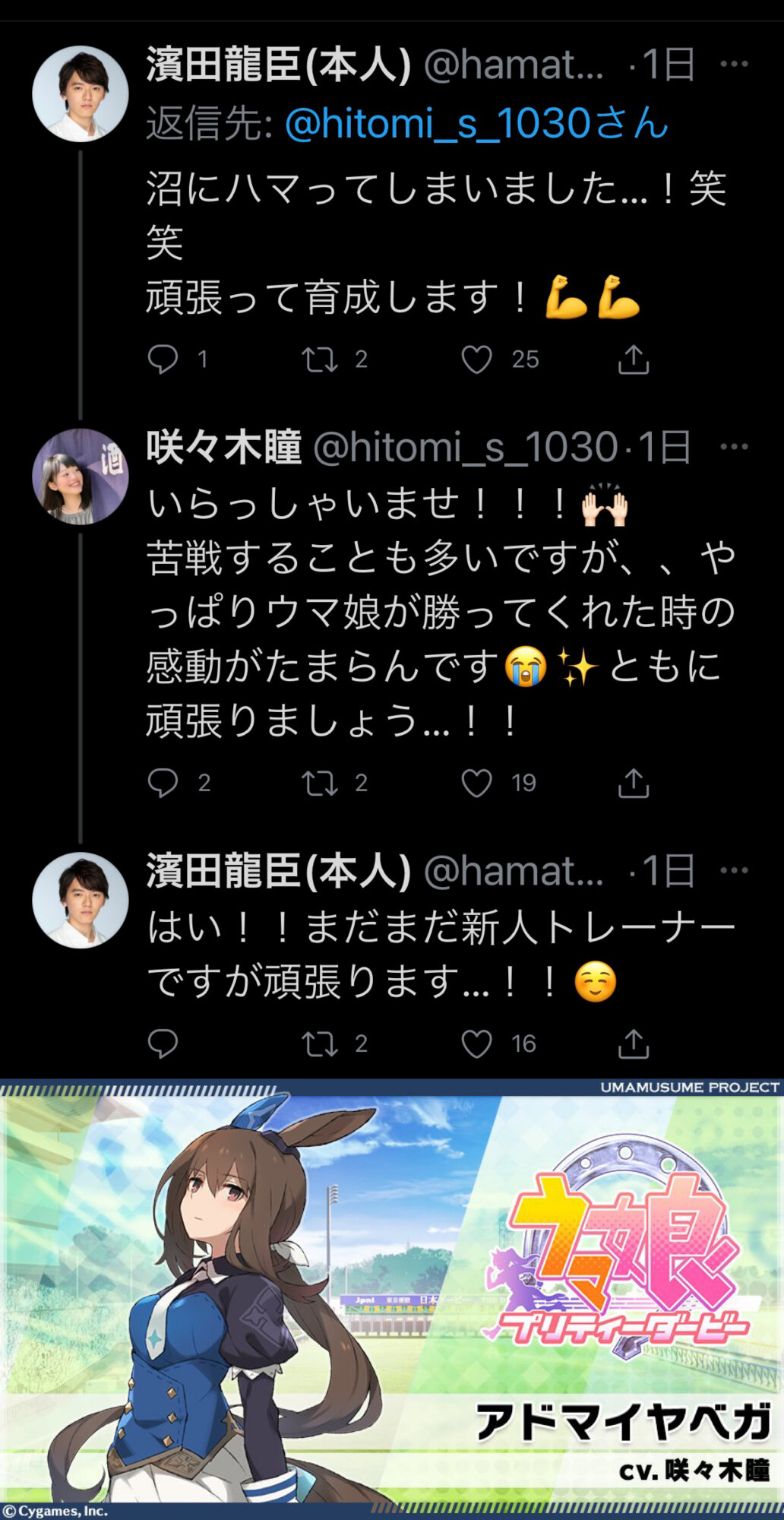The image size is (784, 1520).
Task: Open overflow menu on 咲々木瞳's tweet
Action: point(734,446)
